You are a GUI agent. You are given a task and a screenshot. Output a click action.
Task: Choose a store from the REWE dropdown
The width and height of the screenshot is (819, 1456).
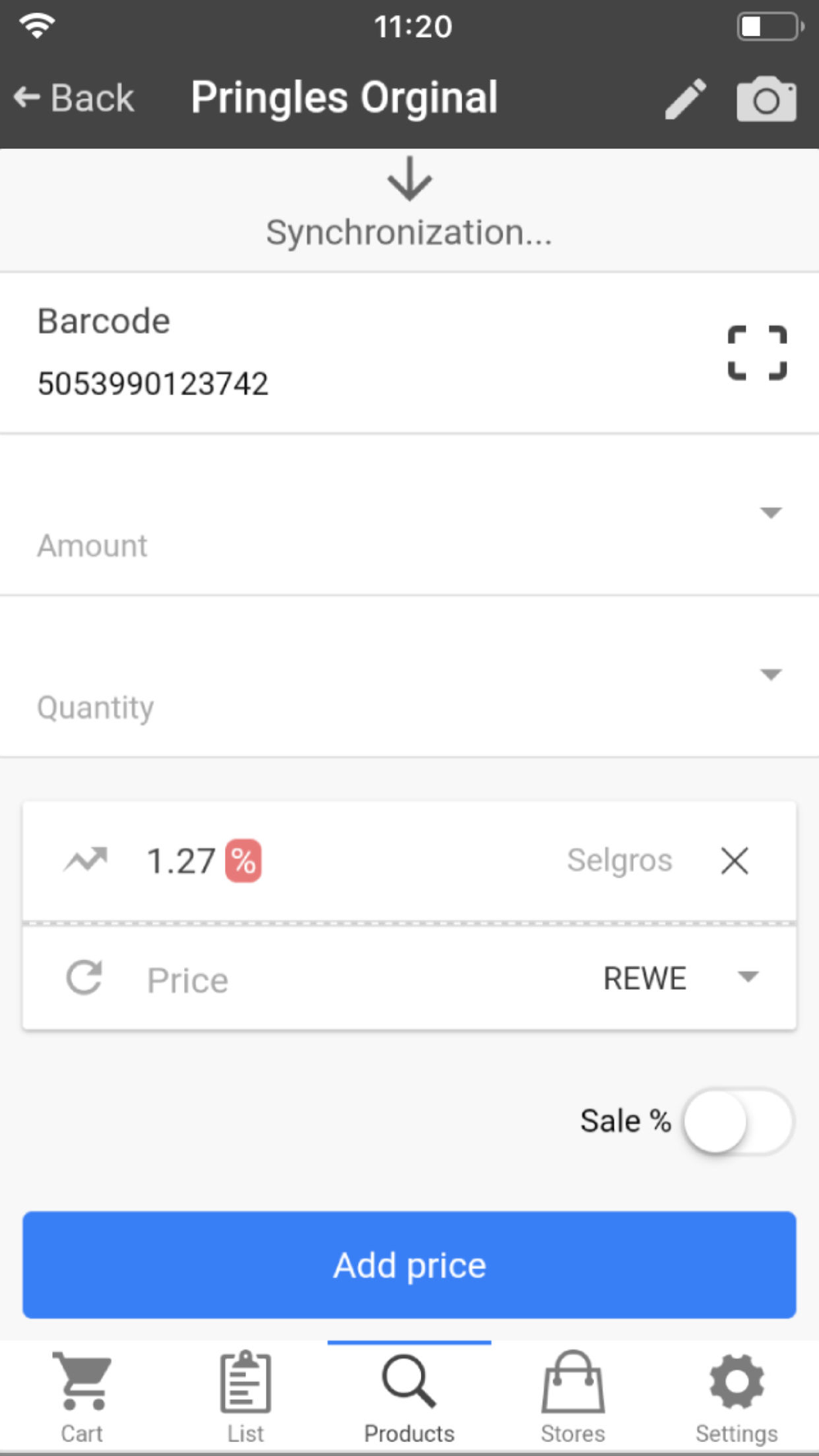tap(680, 978)
